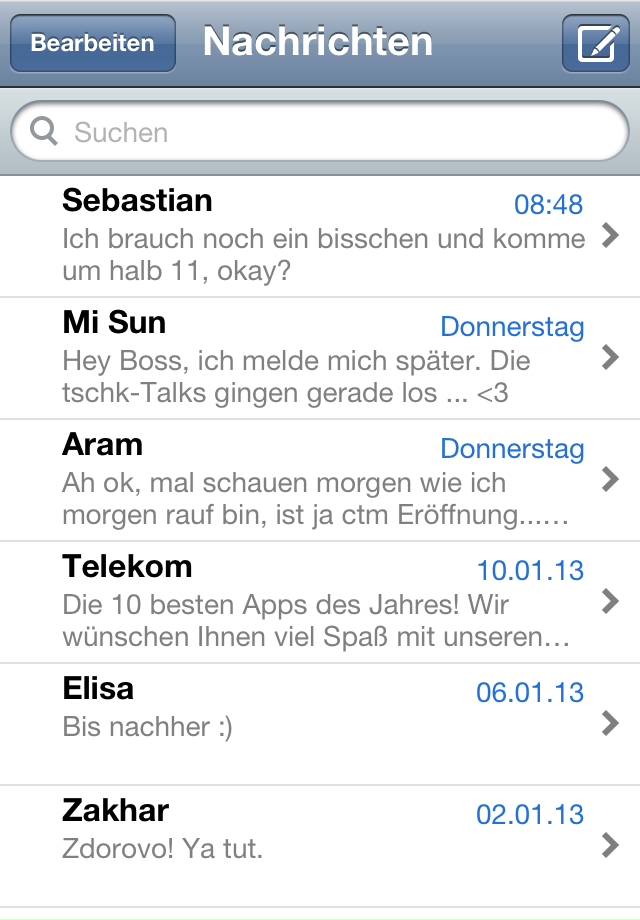This screenshot has height=920, width=640.
Task: View Aram's message thread
Action: click(320, 480)
